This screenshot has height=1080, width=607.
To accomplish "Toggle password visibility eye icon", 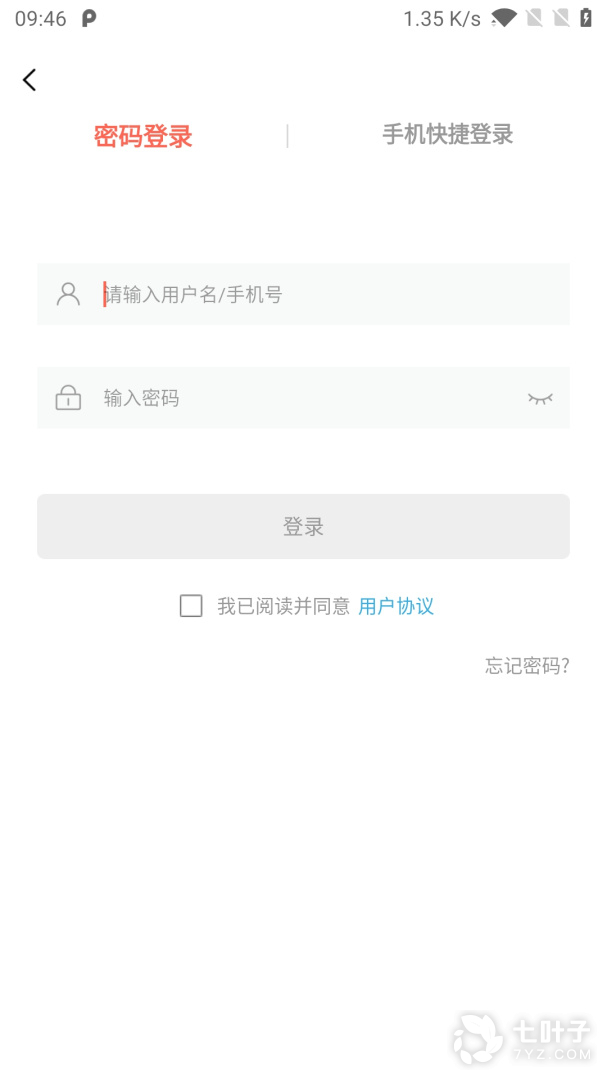I will [540, 398].
